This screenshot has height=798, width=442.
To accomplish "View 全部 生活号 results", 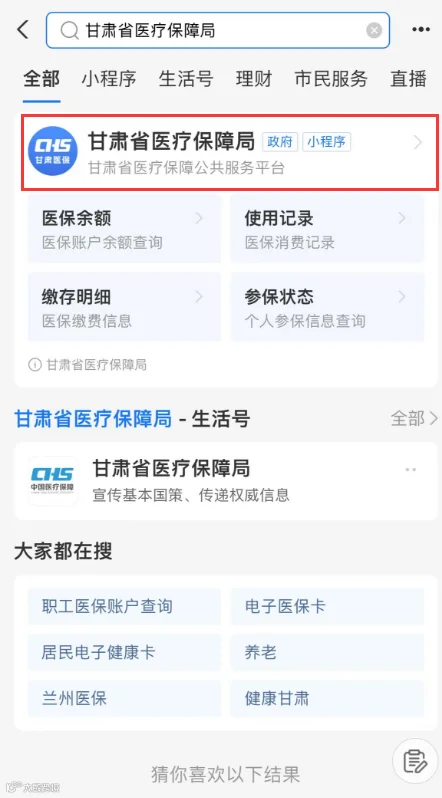I will (413, 419).
